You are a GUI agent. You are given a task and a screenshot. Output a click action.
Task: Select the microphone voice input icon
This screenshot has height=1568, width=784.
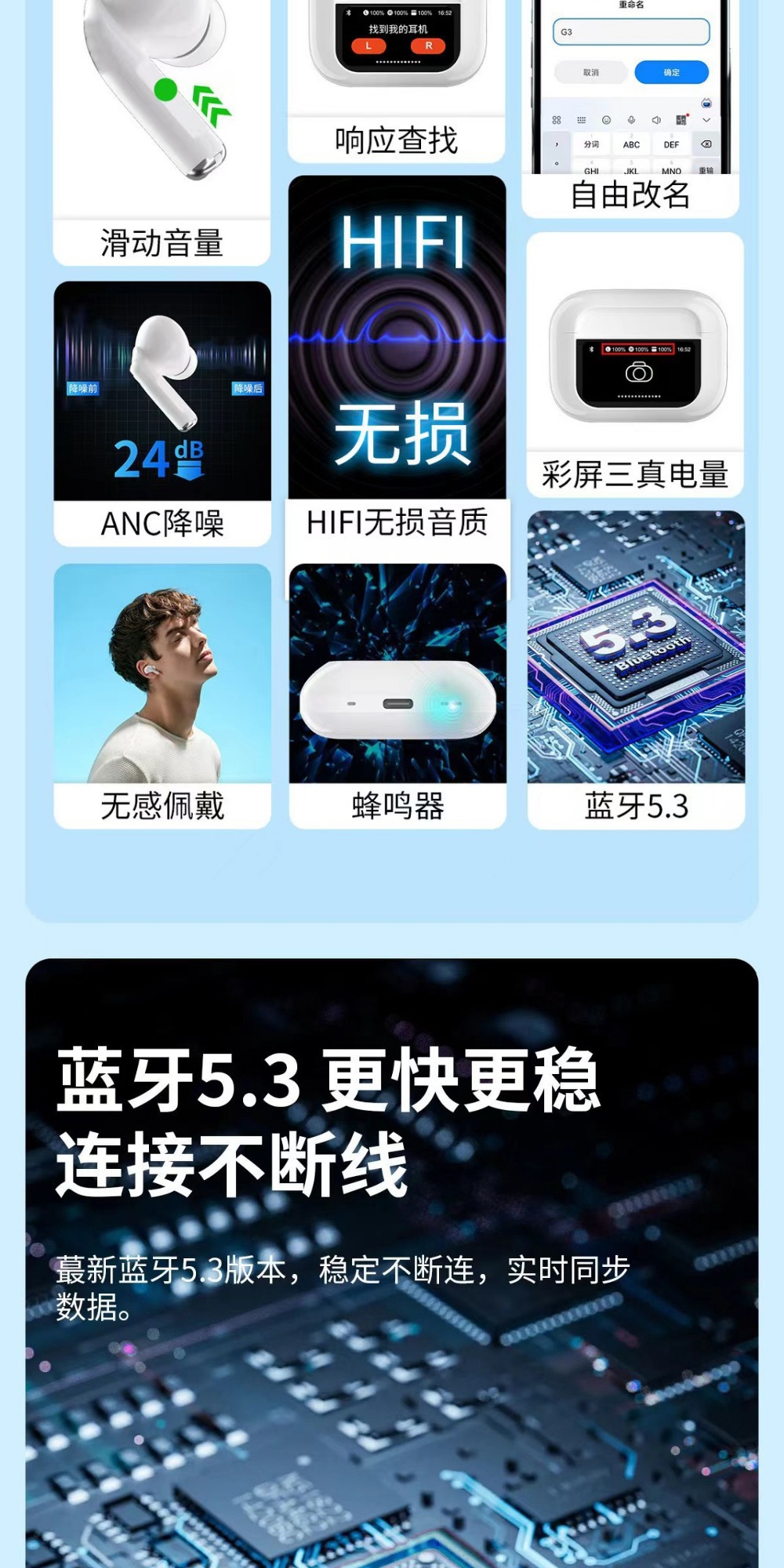pos(631,120)
